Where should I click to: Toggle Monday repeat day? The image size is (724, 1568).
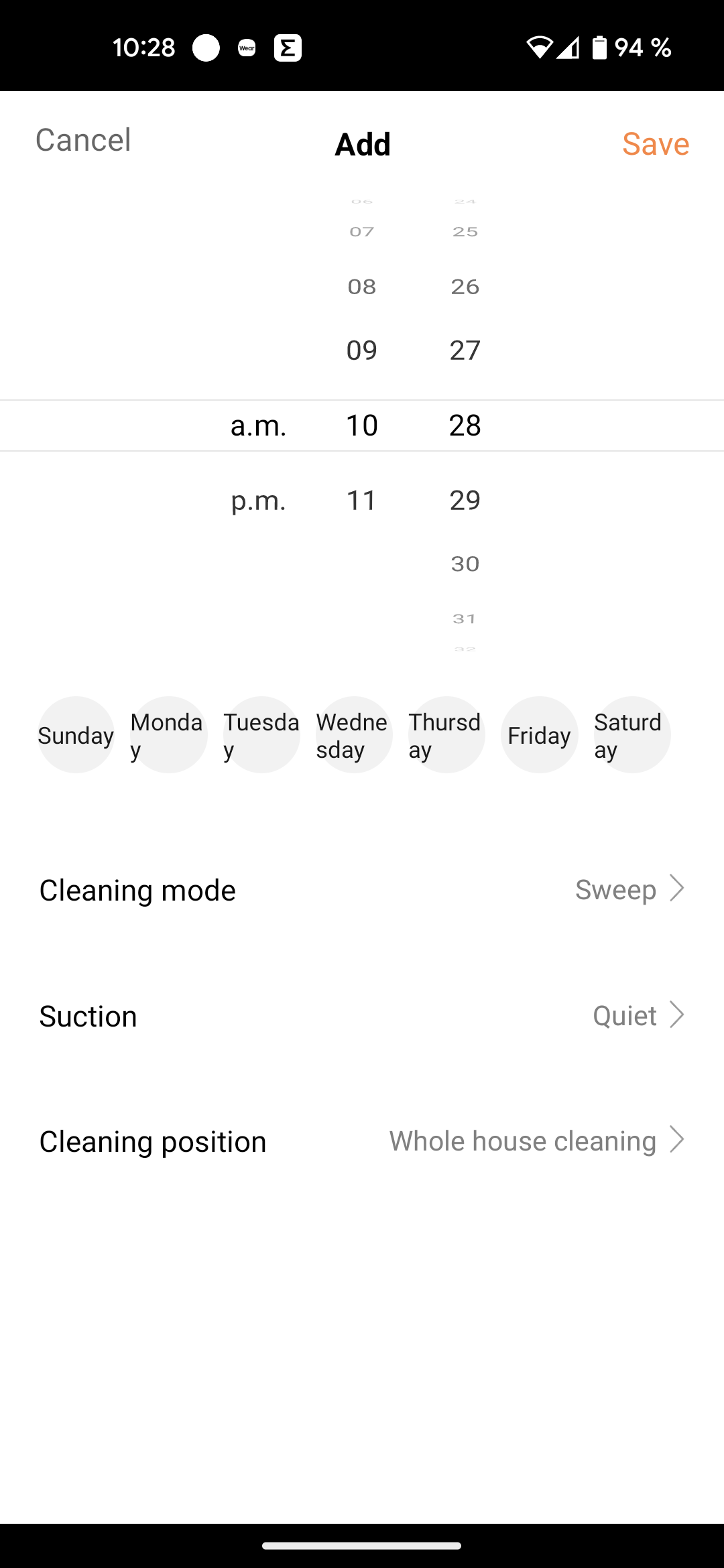click(x=168, y=735)
